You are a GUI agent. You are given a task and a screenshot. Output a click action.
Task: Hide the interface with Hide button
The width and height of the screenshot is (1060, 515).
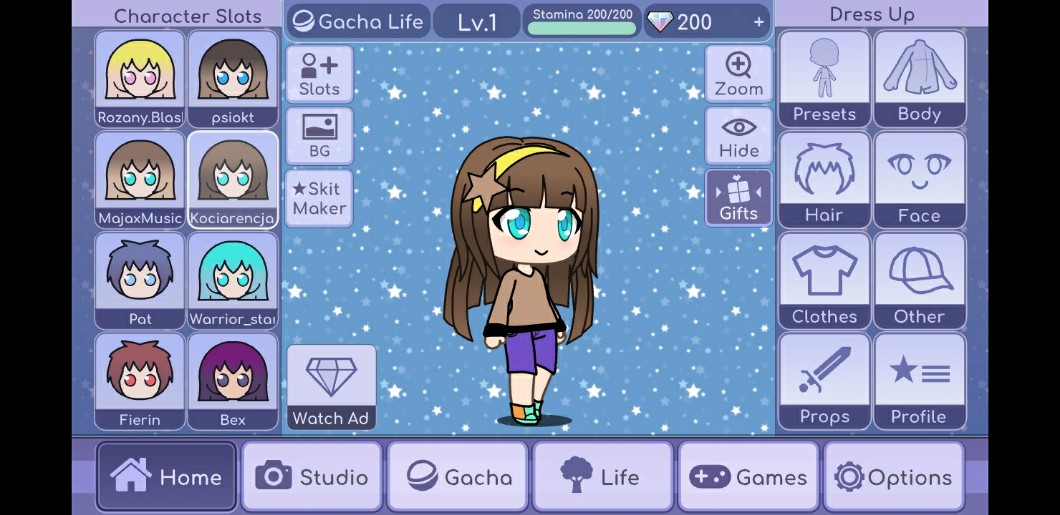click(x=739, y=136)
